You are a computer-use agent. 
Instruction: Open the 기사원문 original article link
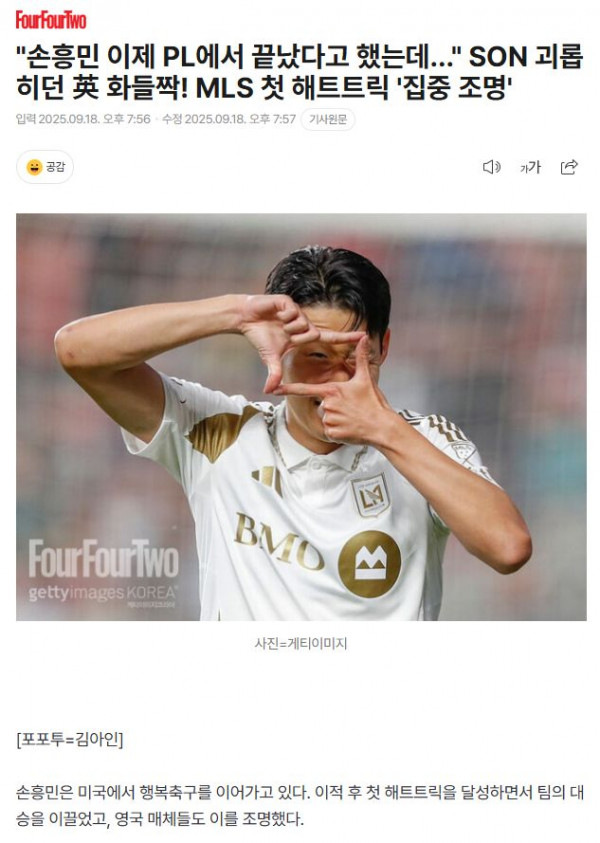(x=327, y=120)
